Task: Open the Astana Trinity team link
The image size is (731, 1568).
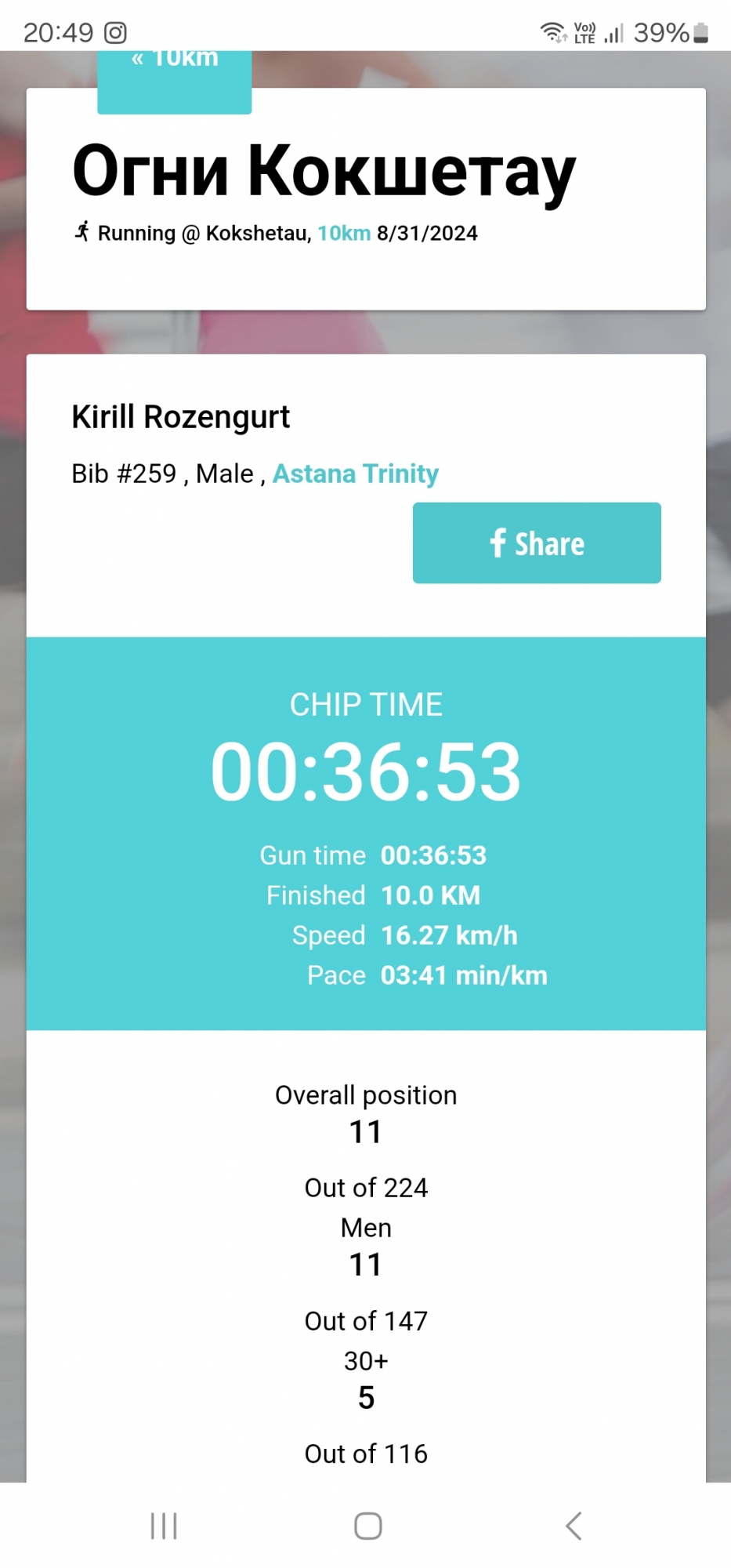Action: pos(355,474)
